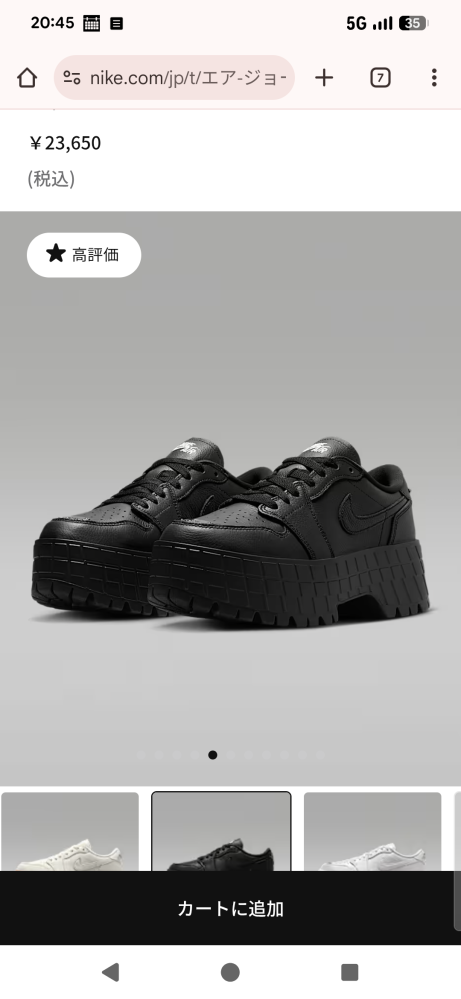461x999 pixels.
Task: Open the tab switcher showing 7 tabs
Action: [380, 78]
